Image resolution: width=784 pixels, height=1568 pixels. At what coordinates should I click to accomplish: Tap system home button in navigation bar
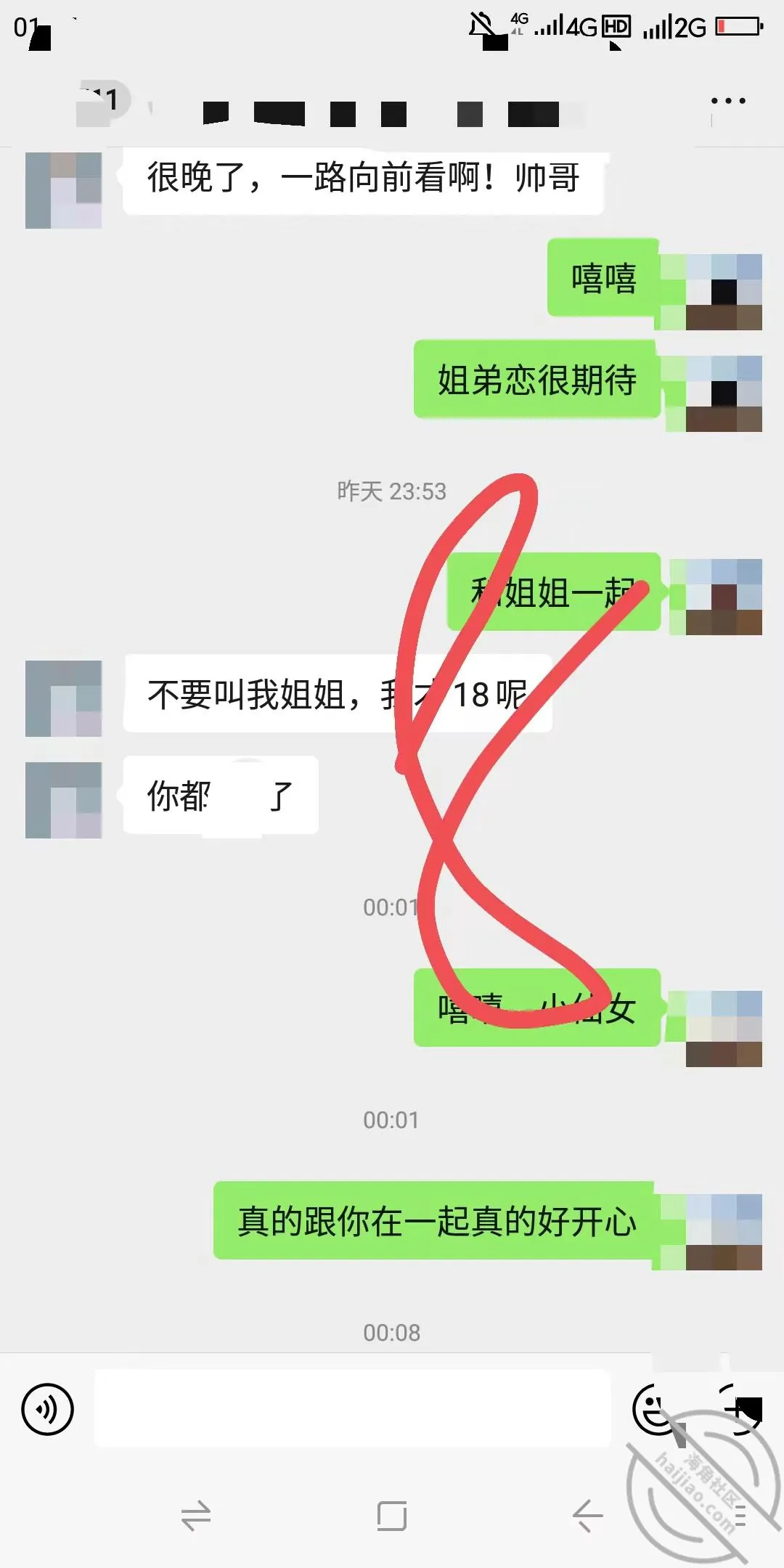392,1516
